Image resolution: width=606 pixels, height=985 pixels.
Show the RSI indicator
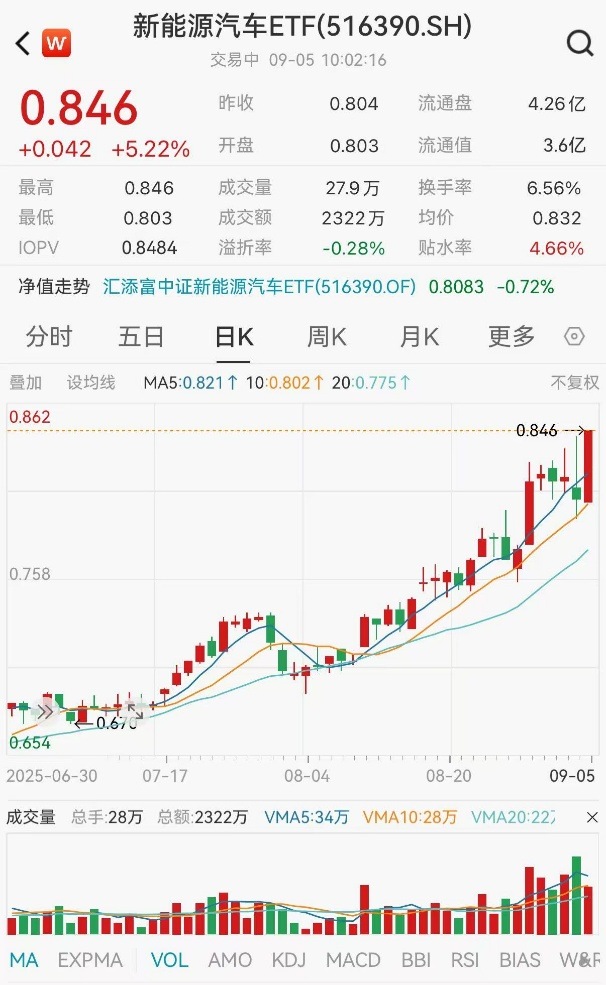click(x=465, y=960)
